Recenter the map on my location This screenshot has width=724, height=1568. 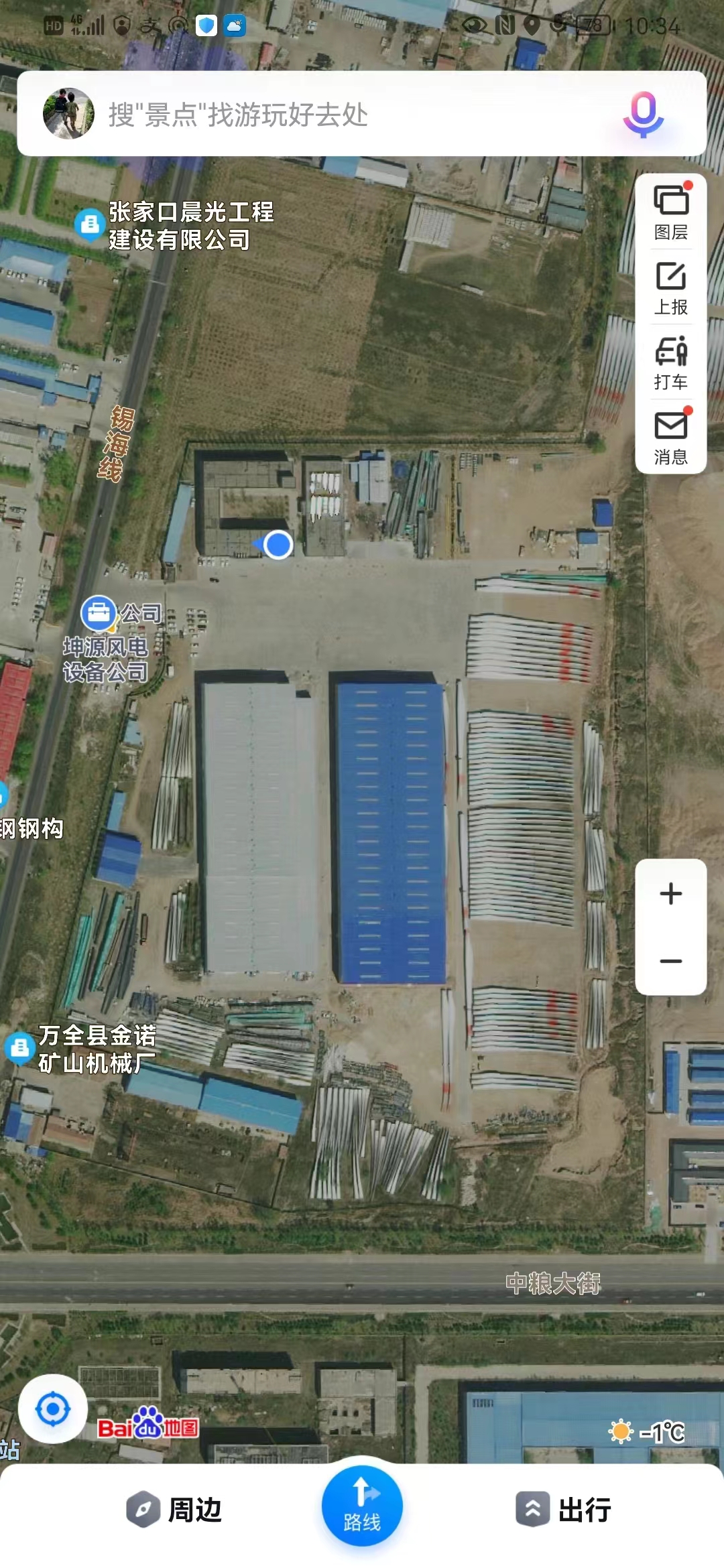tap(53, 1409)
